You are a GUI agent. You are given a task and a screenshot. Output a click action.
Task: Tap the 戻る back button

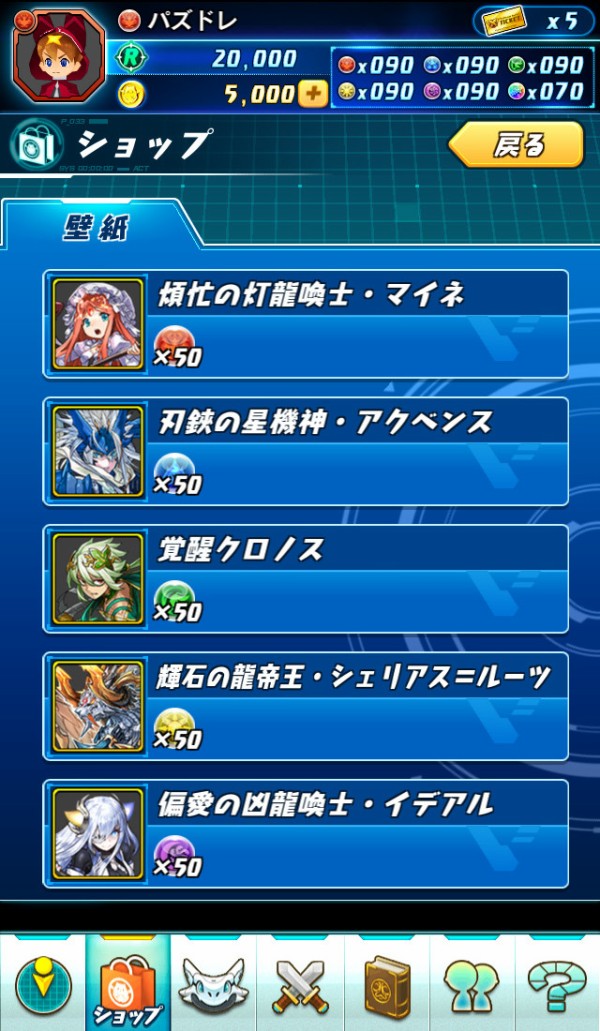coord(516,145)
